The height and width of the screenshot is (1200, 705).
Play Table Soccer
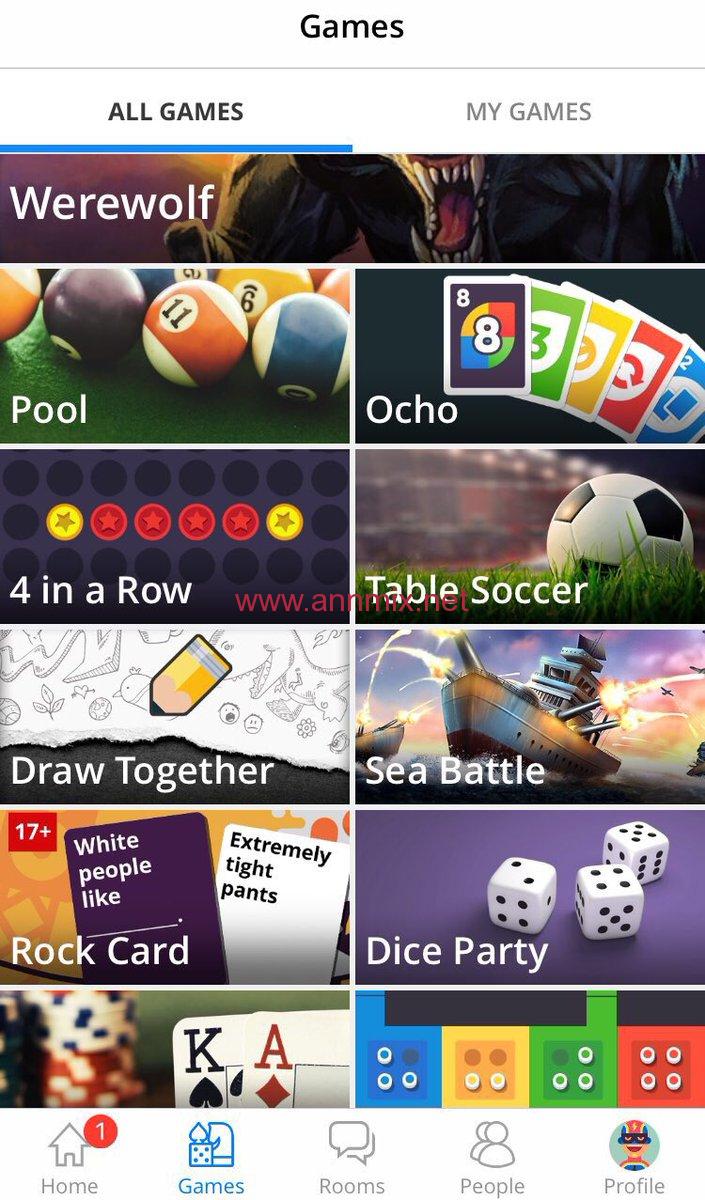(x=530, y=536)
